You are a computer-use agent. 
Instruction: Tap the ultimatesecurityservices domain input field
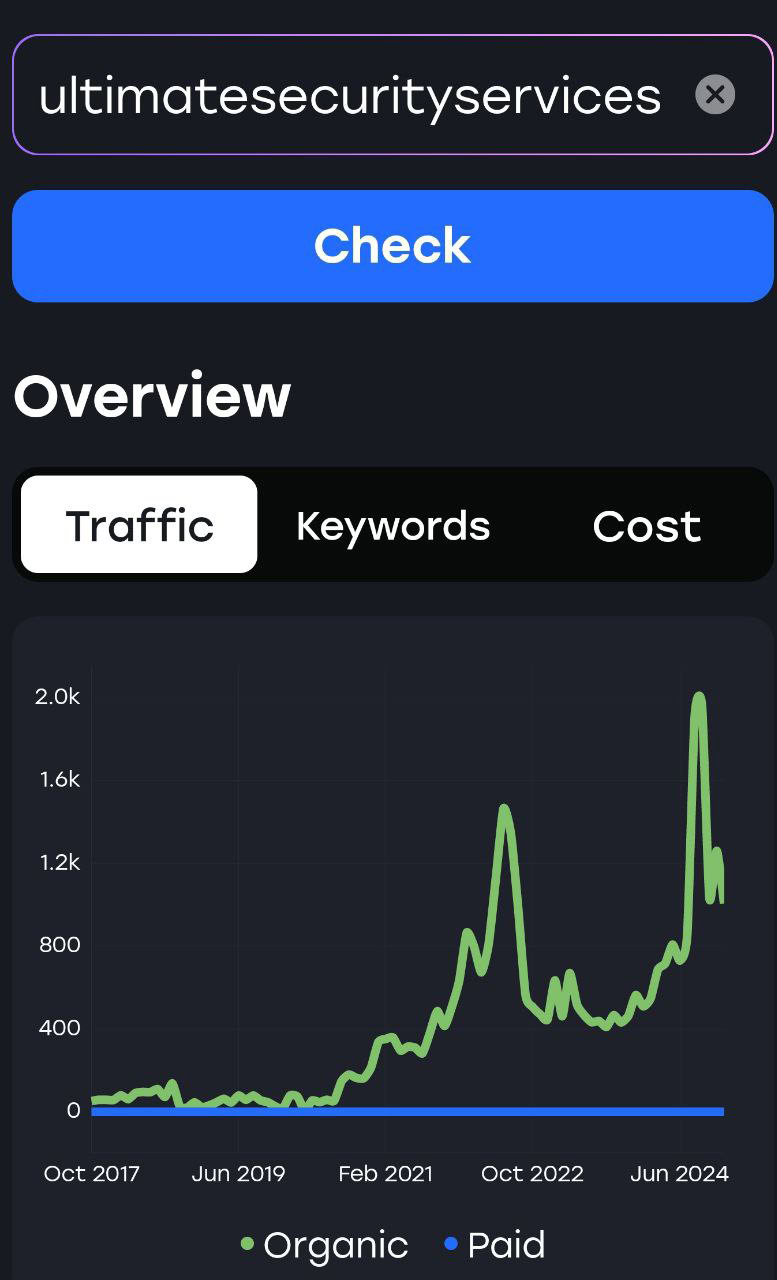pos(350,96)
